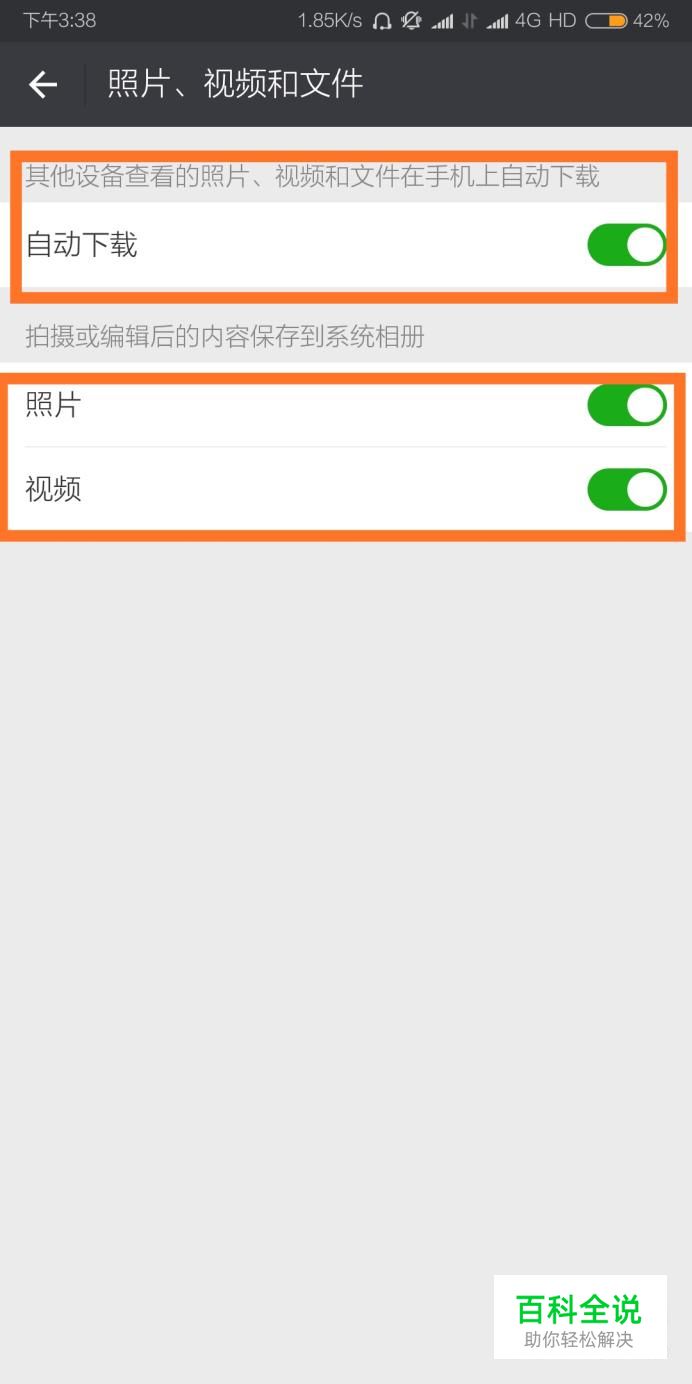The height and width of the screenshot is (1384, 692).
Task: Turn off the 自动下载 switch
Action: click(627, 245)
